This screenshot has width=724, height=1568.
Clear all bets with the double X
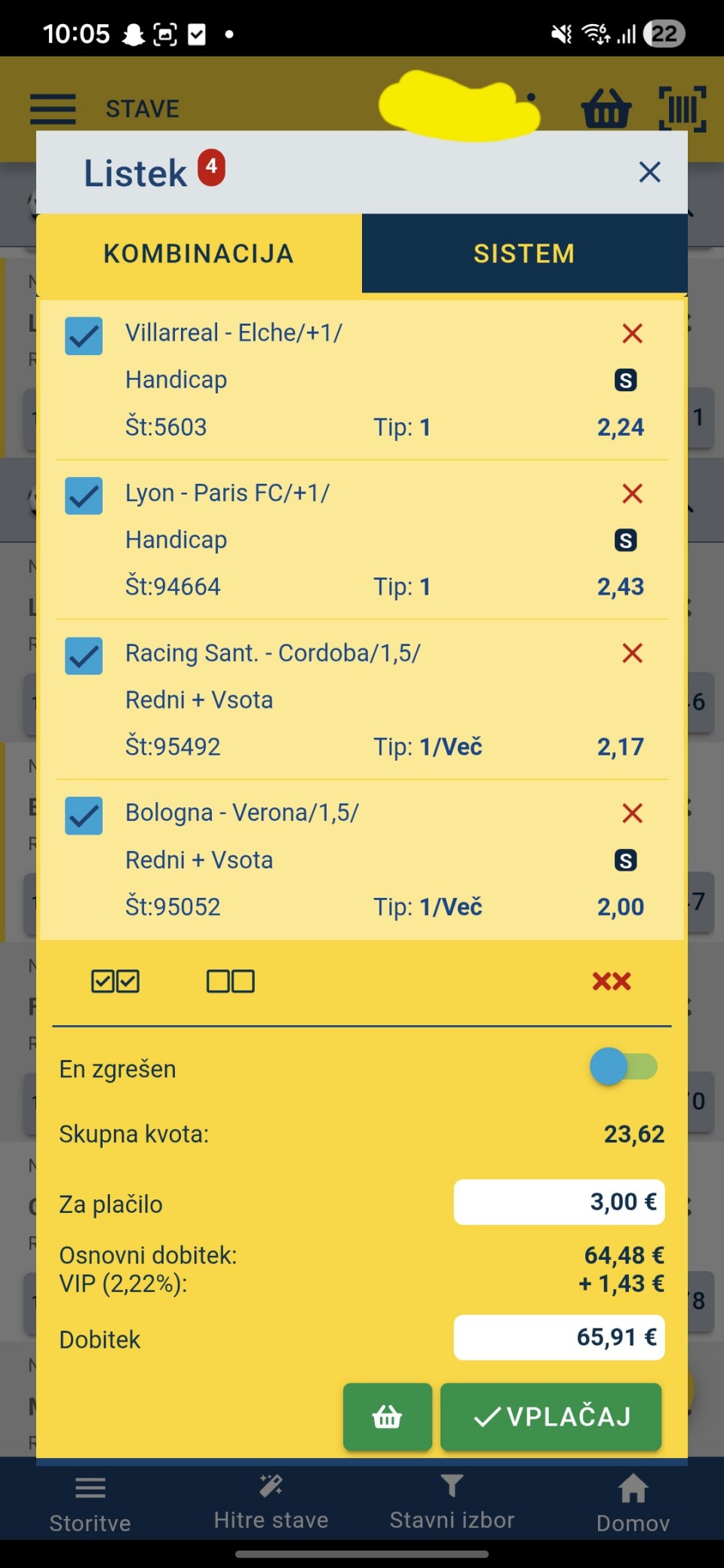click(611, 982)
